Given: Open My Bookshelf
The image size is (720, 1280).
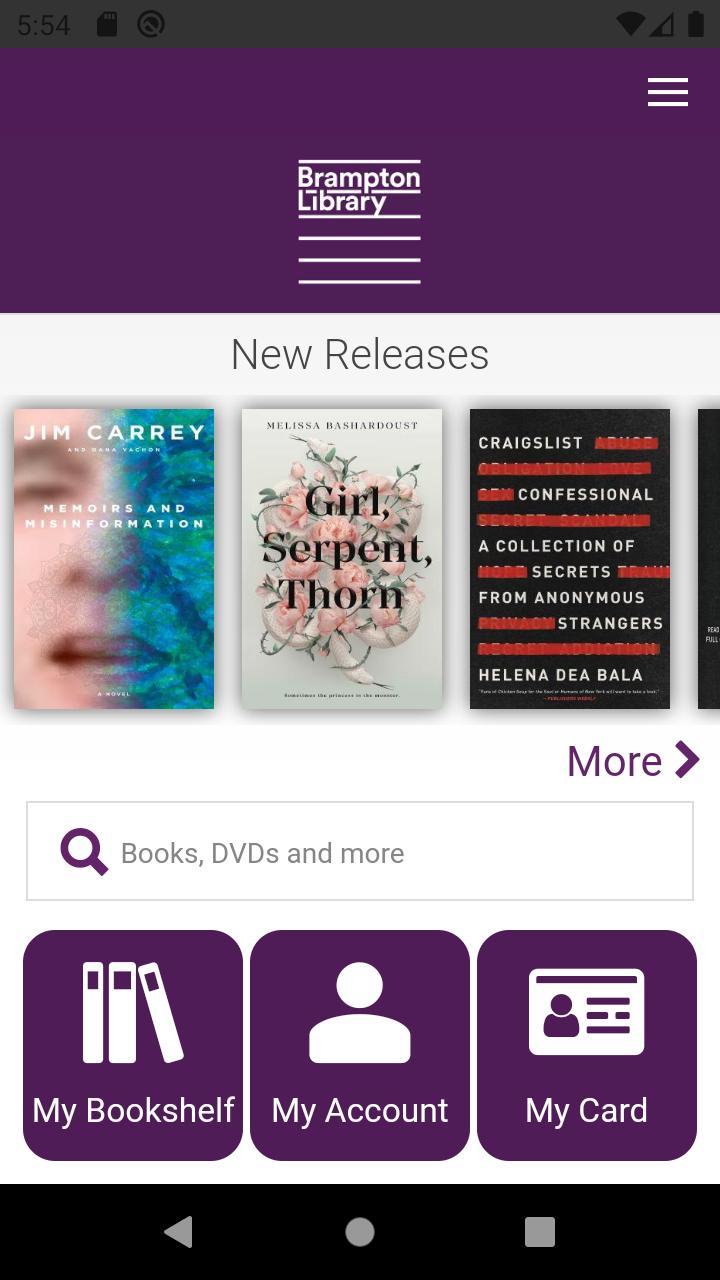Looking at the screenshot, I should [x=132, y=1045].
